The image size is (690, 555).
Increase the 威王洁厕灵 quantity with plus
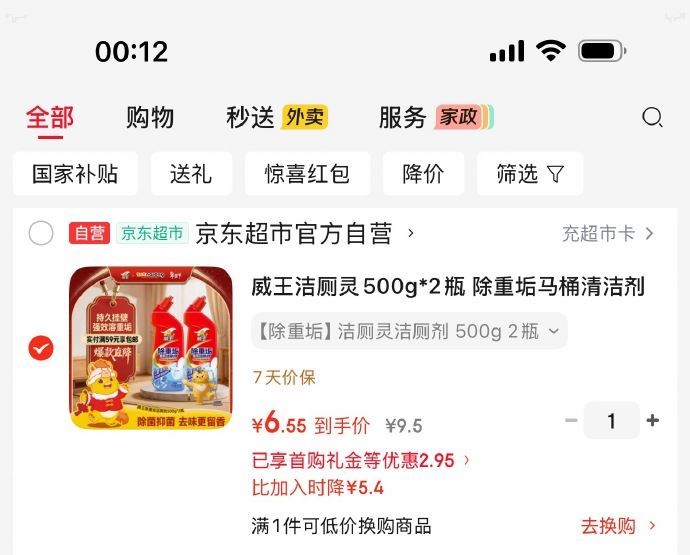tap(653, 420)
